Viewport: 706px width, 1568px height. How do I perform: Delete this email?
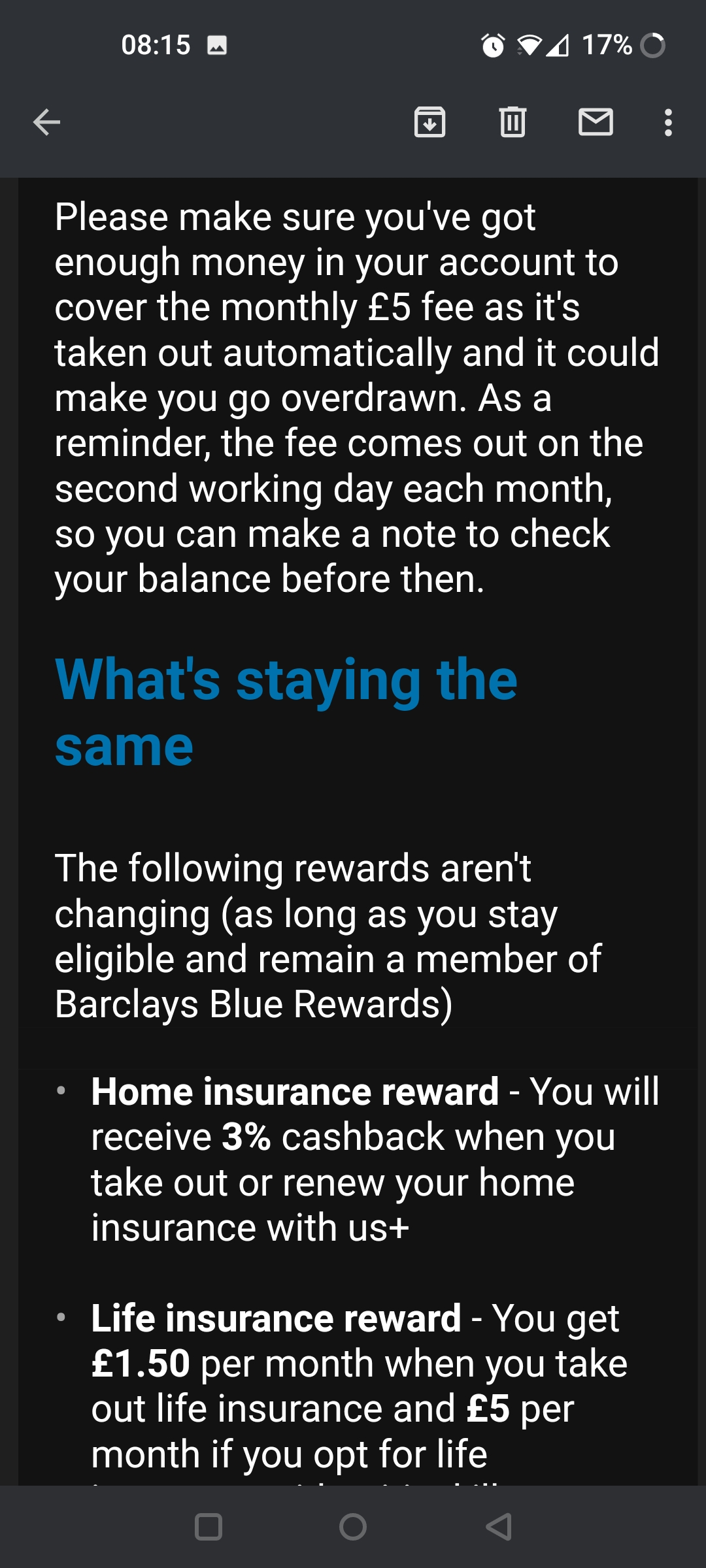pos(513,122)
